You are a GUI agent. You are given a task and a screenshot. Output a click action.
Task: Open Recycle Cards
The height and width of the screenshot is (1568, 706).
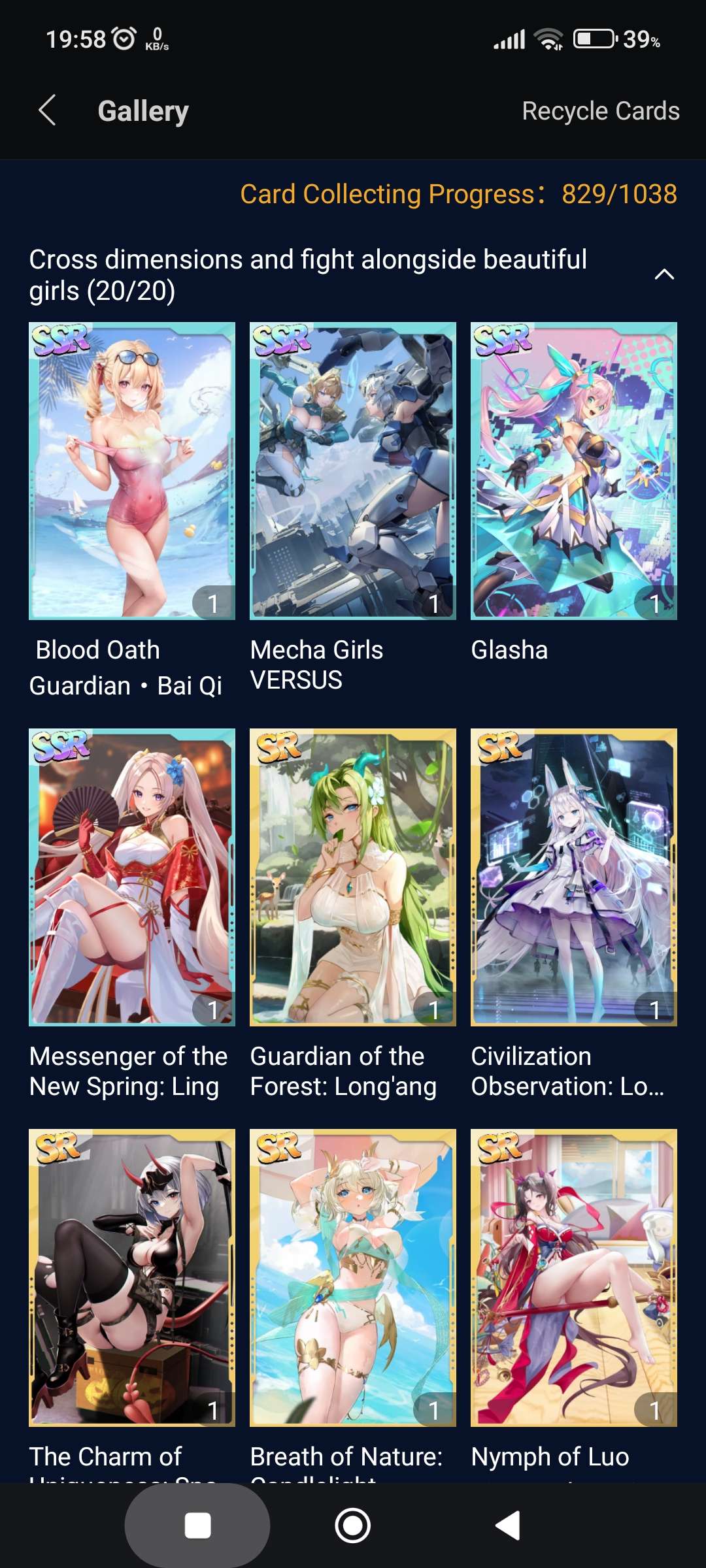(x=600, y=111)
